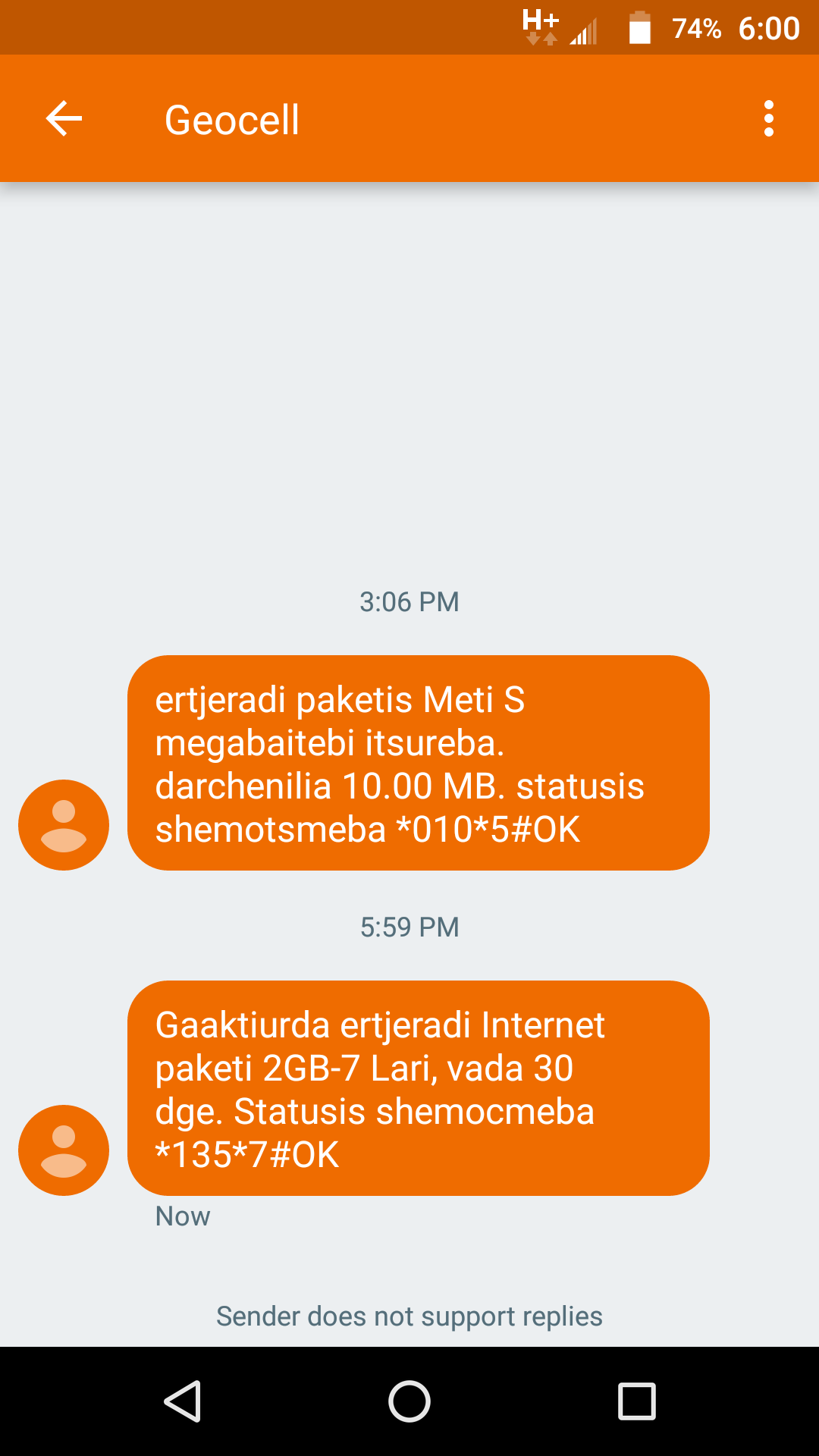Screen dimensions: 819x1456
Task: Go back from the Geocell conversation
Action: pyautogui.click(x=64, y=119)
